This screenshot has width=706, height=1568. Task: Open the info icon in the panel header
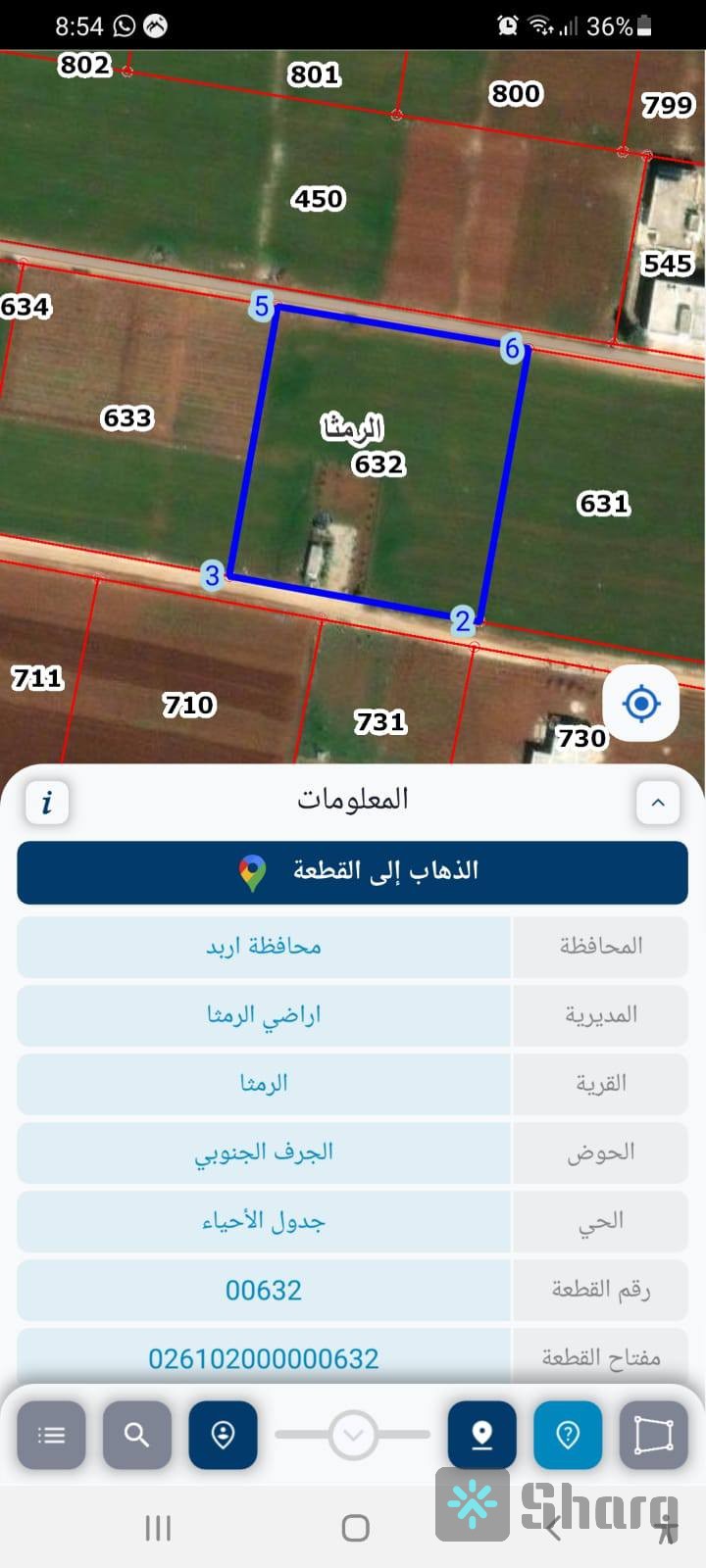[46, 803]
